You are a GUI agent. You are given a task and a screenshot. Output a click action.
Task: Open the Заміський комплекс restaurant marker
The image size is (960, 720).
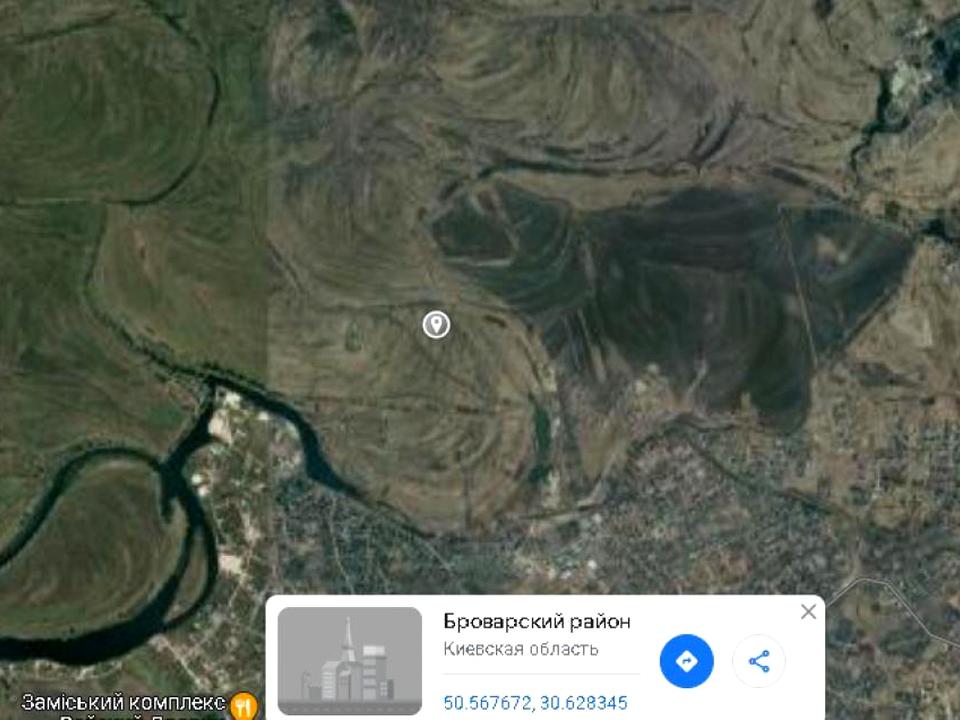(244, 704)
